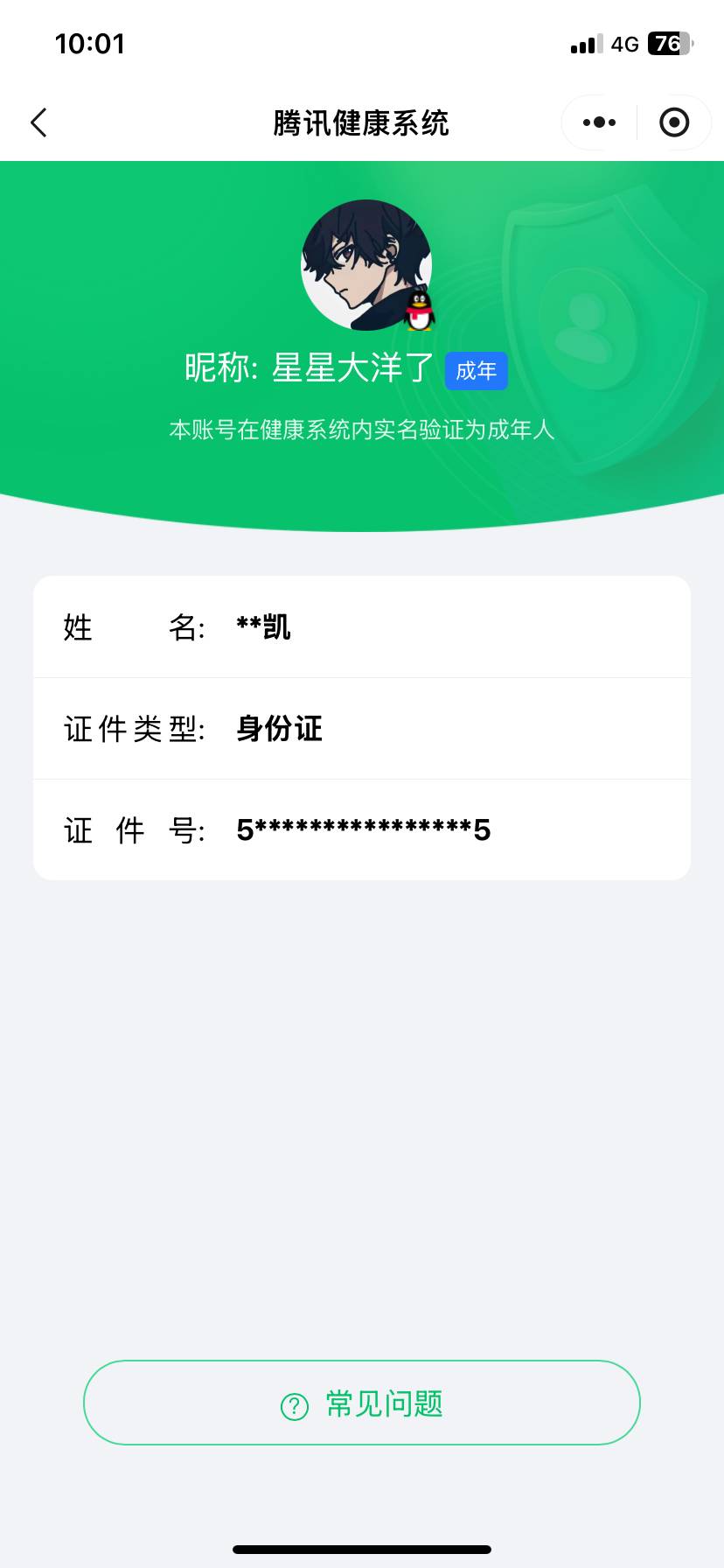Open the user profile avatar picture

[x=362, y=265]
